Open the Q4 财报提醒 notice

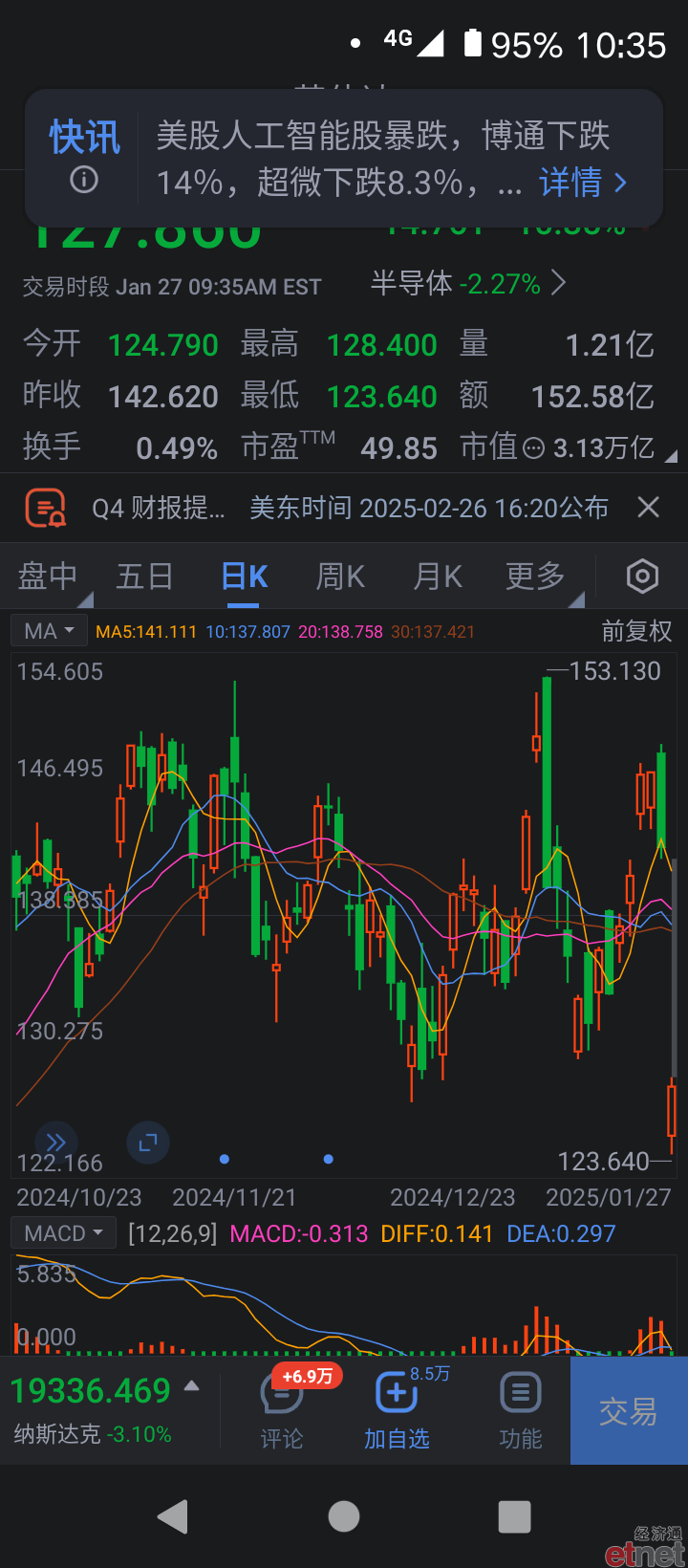[315, 508]
